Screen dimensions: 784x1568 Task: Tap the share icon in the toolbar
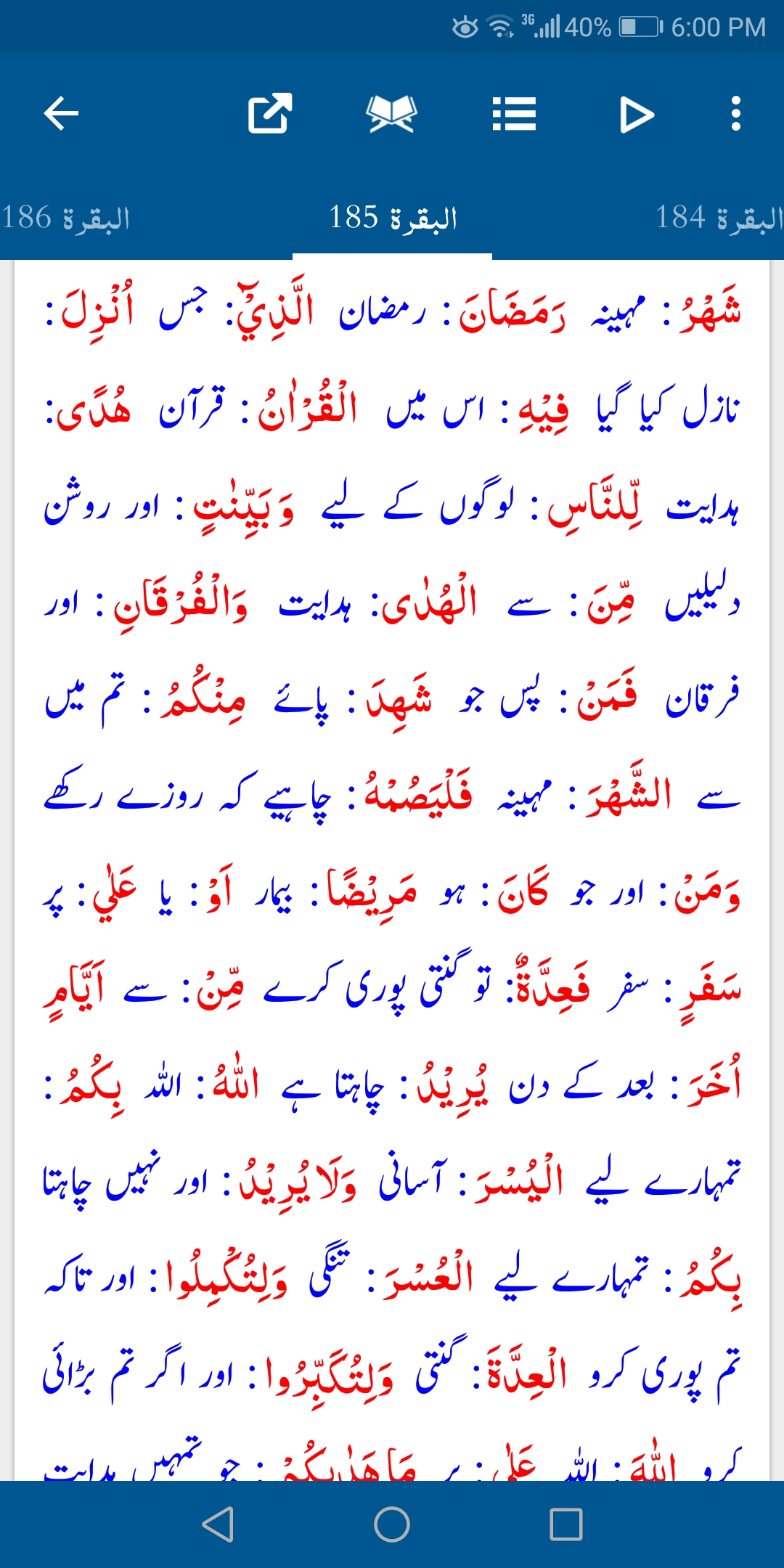pos(270,114)
